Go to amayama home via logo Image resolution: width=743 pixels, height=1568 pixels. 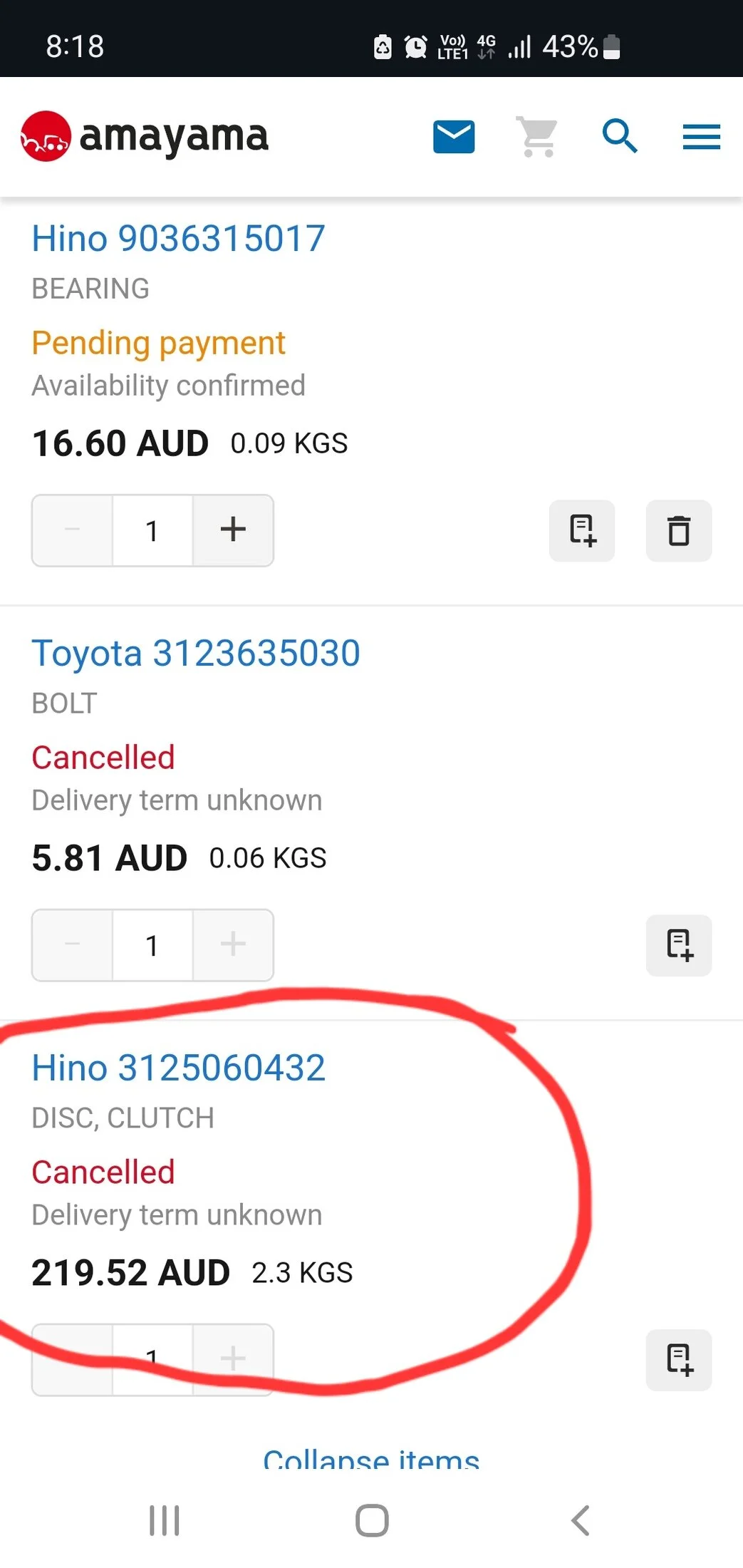coord(145,136)
